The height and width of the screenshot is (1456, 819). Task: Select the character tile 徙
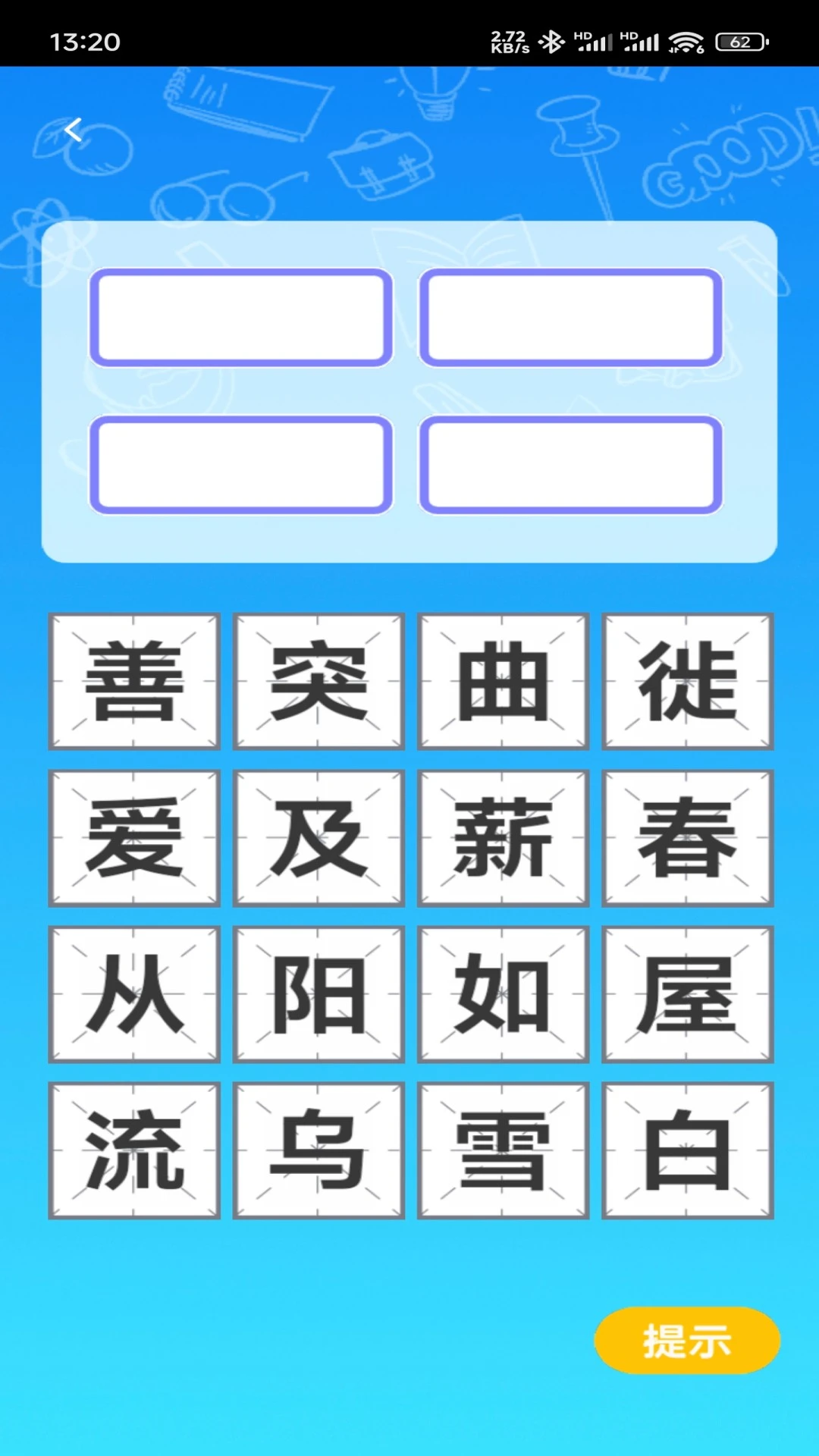687,681
